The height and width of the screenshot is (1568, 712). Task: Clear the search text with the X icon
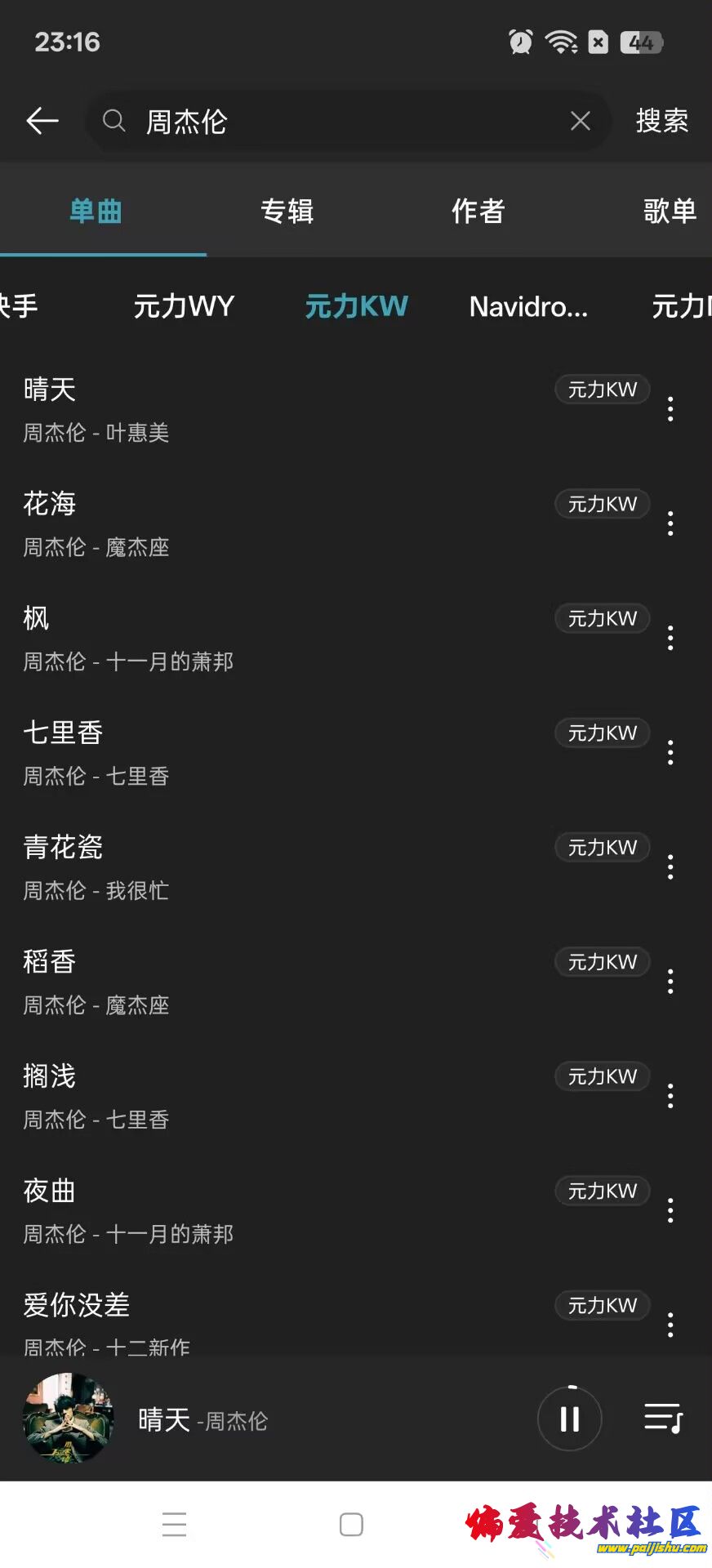580,120
